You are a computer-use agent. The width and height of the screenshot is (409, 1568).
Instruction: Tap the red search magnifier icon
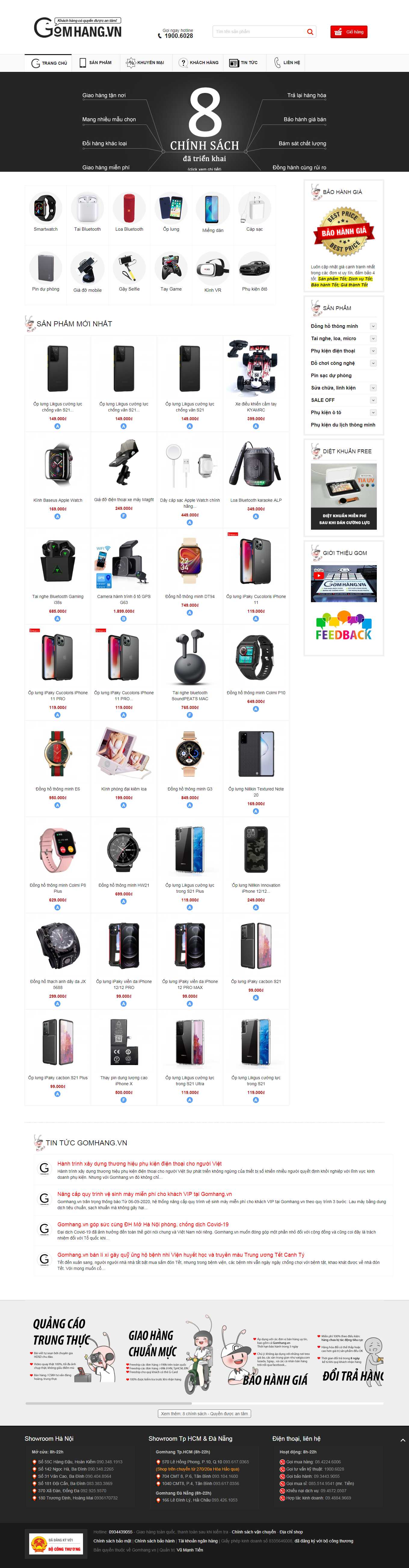(x=310, y=32)
